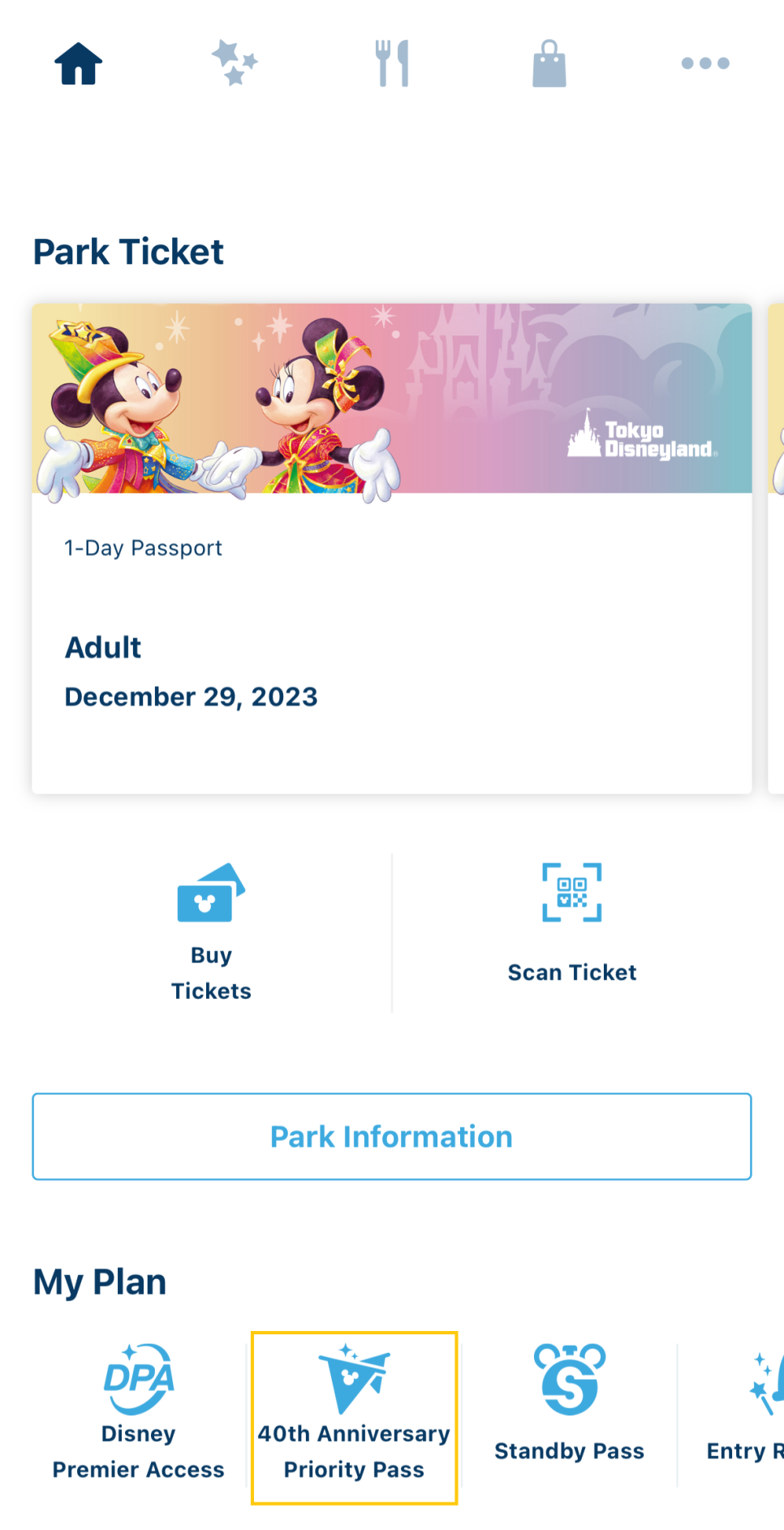
Task: Select 40th Anniversary Priority Pass
Action: 354,1417
